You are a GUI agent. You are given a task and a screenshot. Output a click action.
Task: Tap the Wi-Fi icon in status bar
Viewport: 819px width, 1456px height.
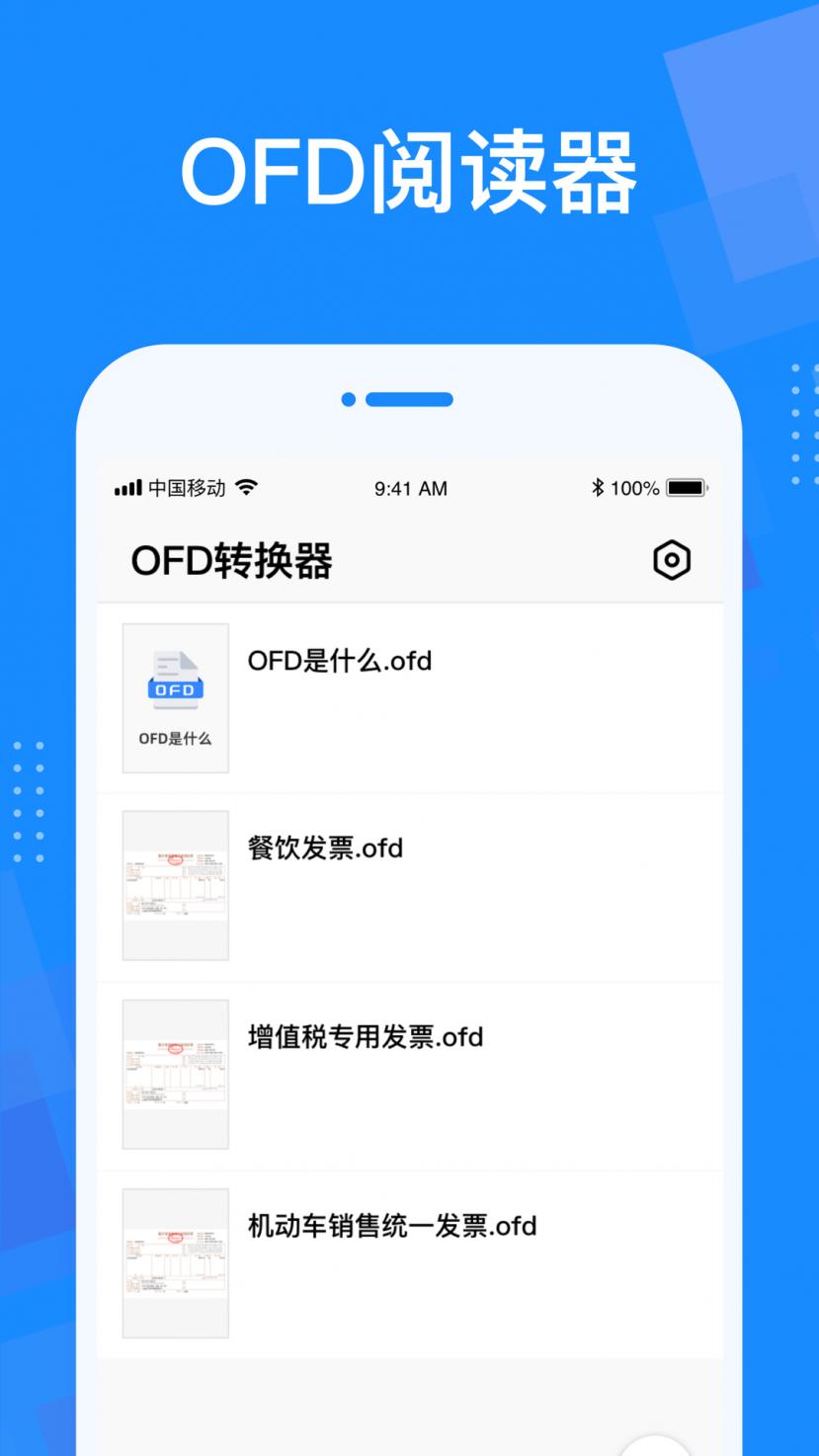pyautogui.click(x=248, y=487)
